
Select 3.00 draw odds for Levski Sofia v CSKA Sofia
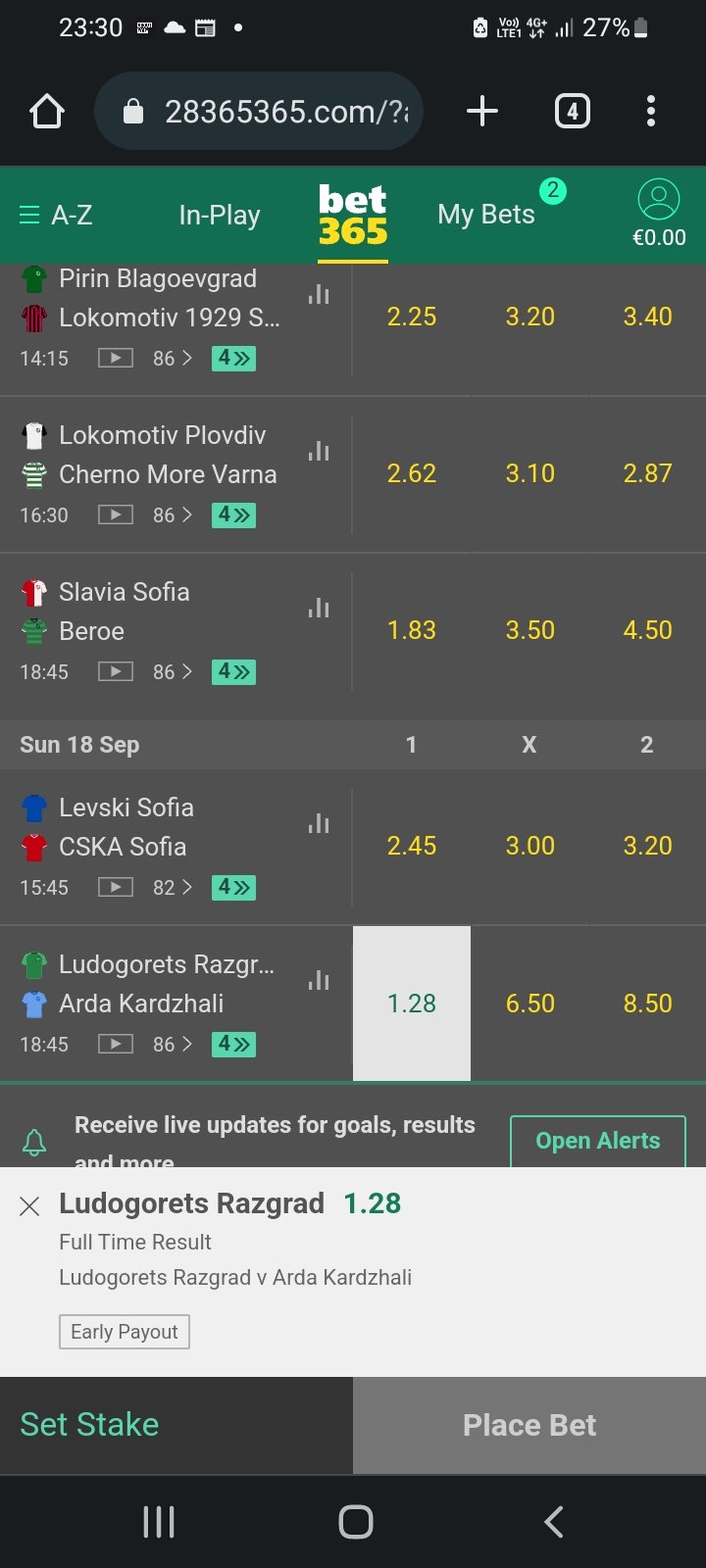pyautogui.click(x=529, y=846)
